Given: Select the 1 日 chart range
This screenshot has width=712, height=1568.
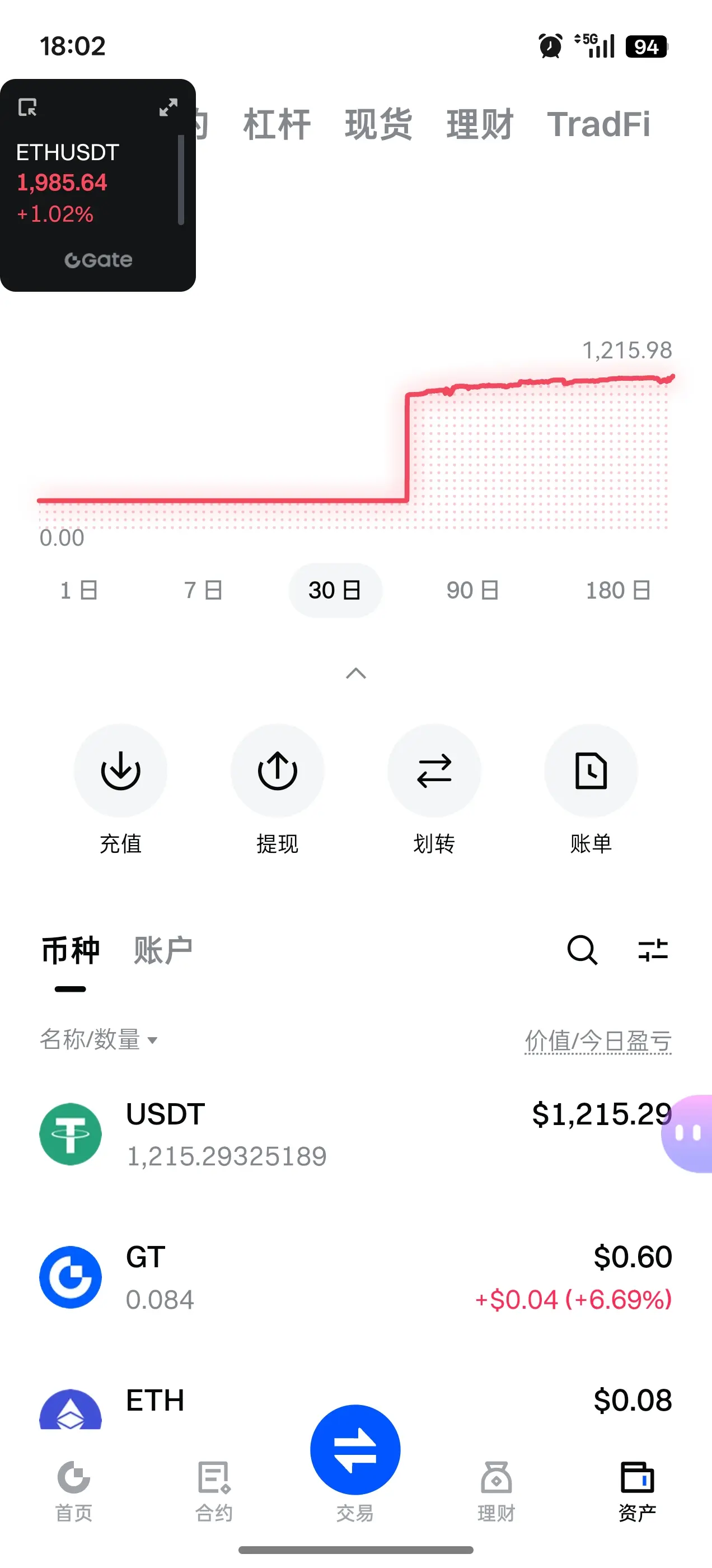Looking at the screenshot, I should click(79, 590).
